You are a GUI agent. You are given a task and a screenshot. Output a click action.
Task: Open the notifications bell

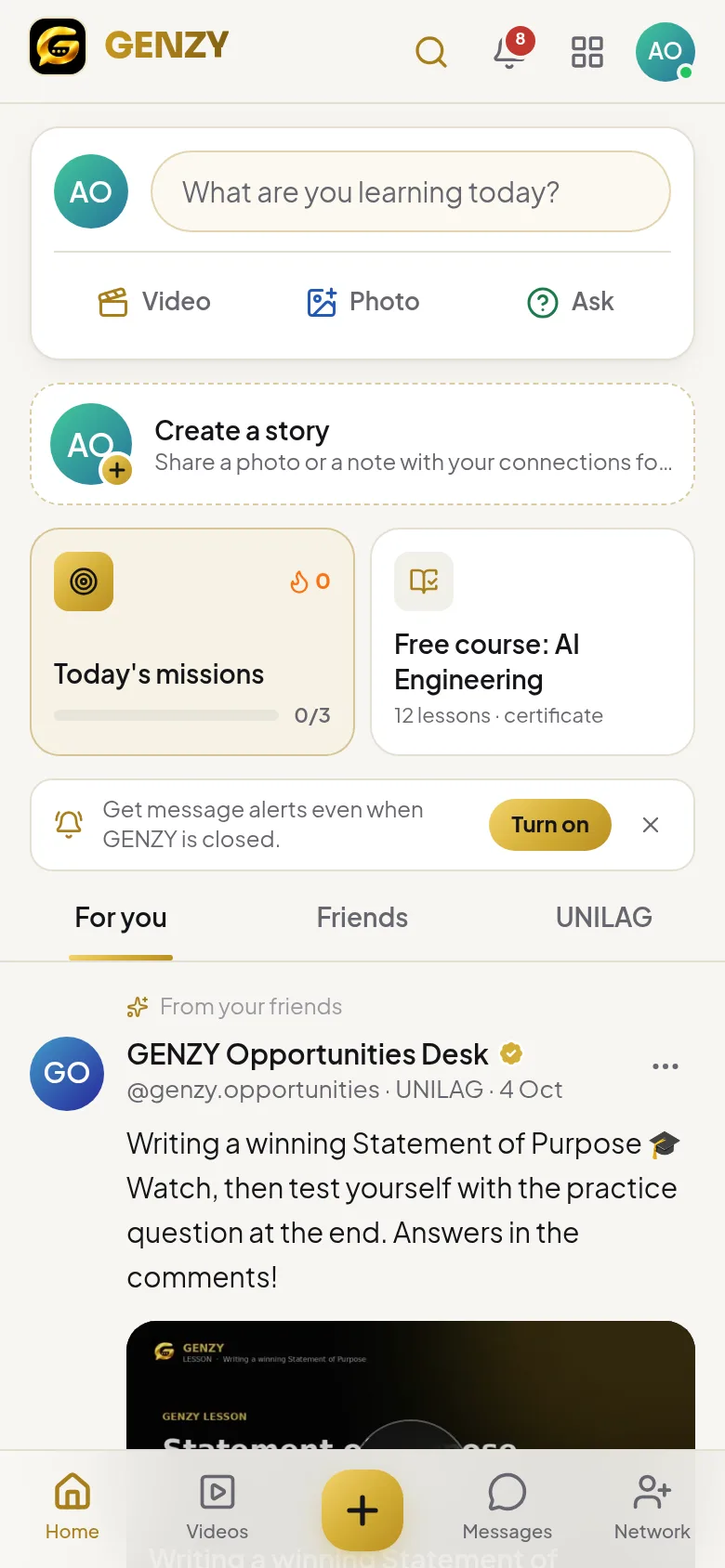click(x=509, y=52)
